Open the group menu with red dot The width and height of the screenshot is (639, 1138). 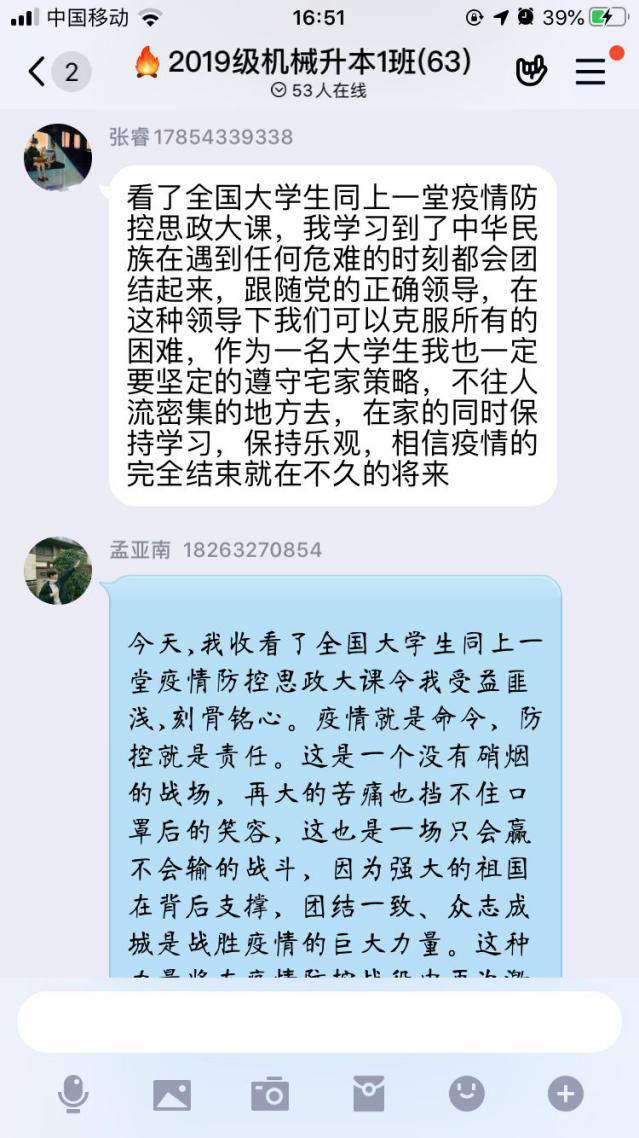pyautogui.click(x=591, y=70)
